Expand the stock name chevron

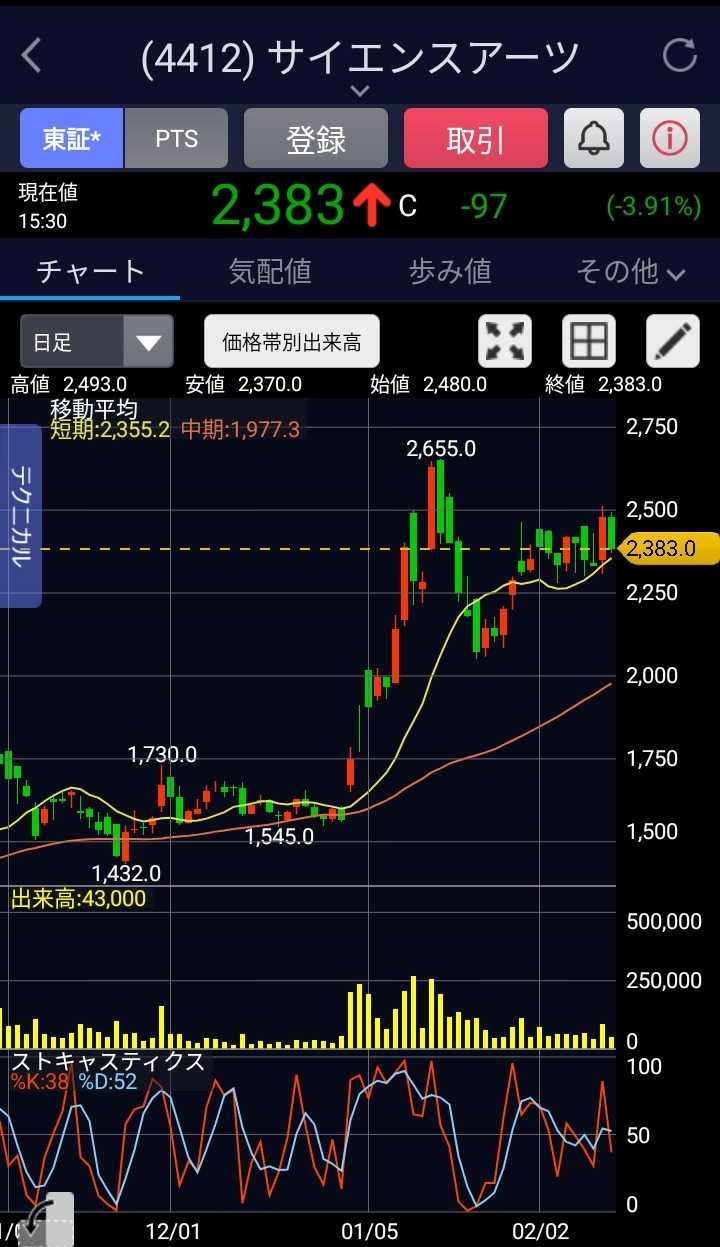tap(360, 91)
